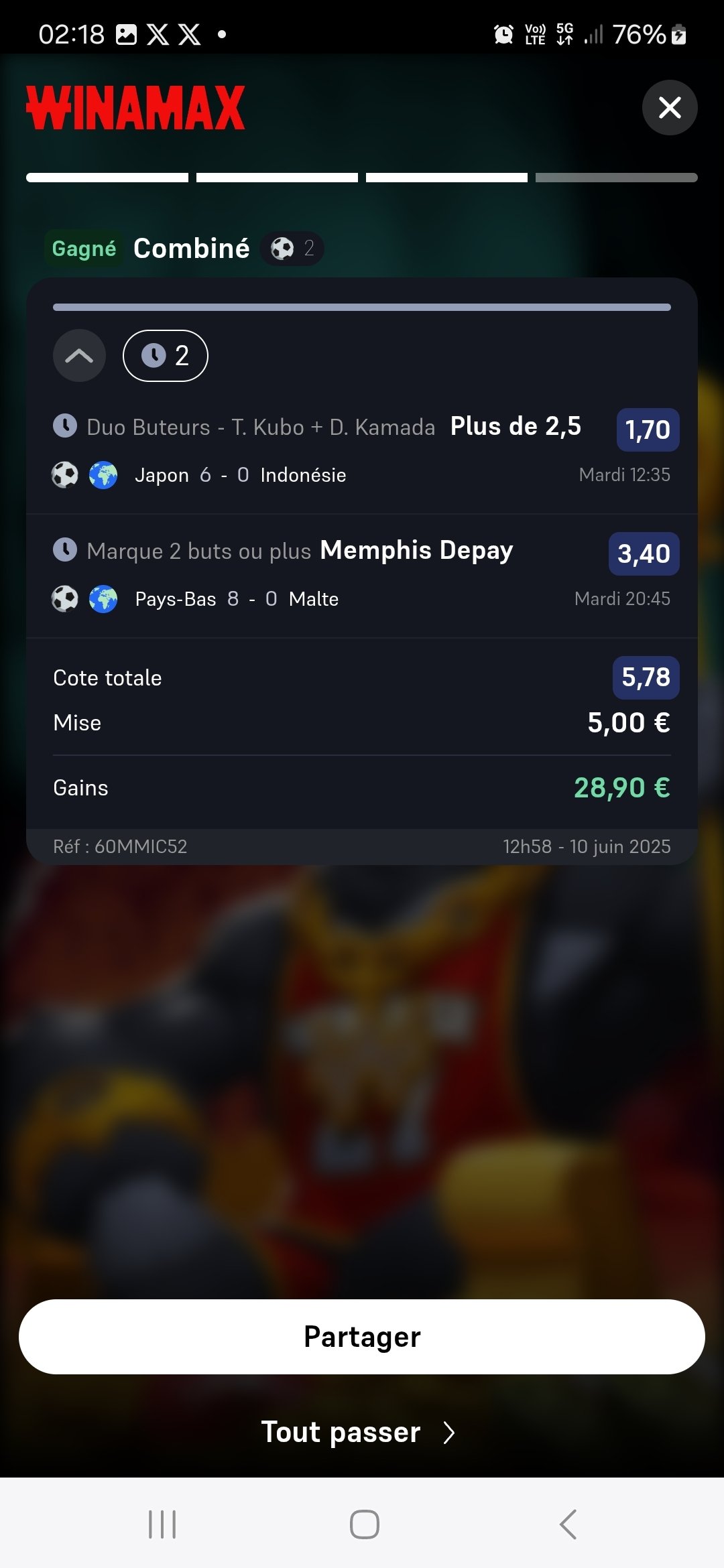Image resolution: width=724 pixels, height=1568 pixels.
Task: Skip everything with Tout passer
Action: [359, 1432]
